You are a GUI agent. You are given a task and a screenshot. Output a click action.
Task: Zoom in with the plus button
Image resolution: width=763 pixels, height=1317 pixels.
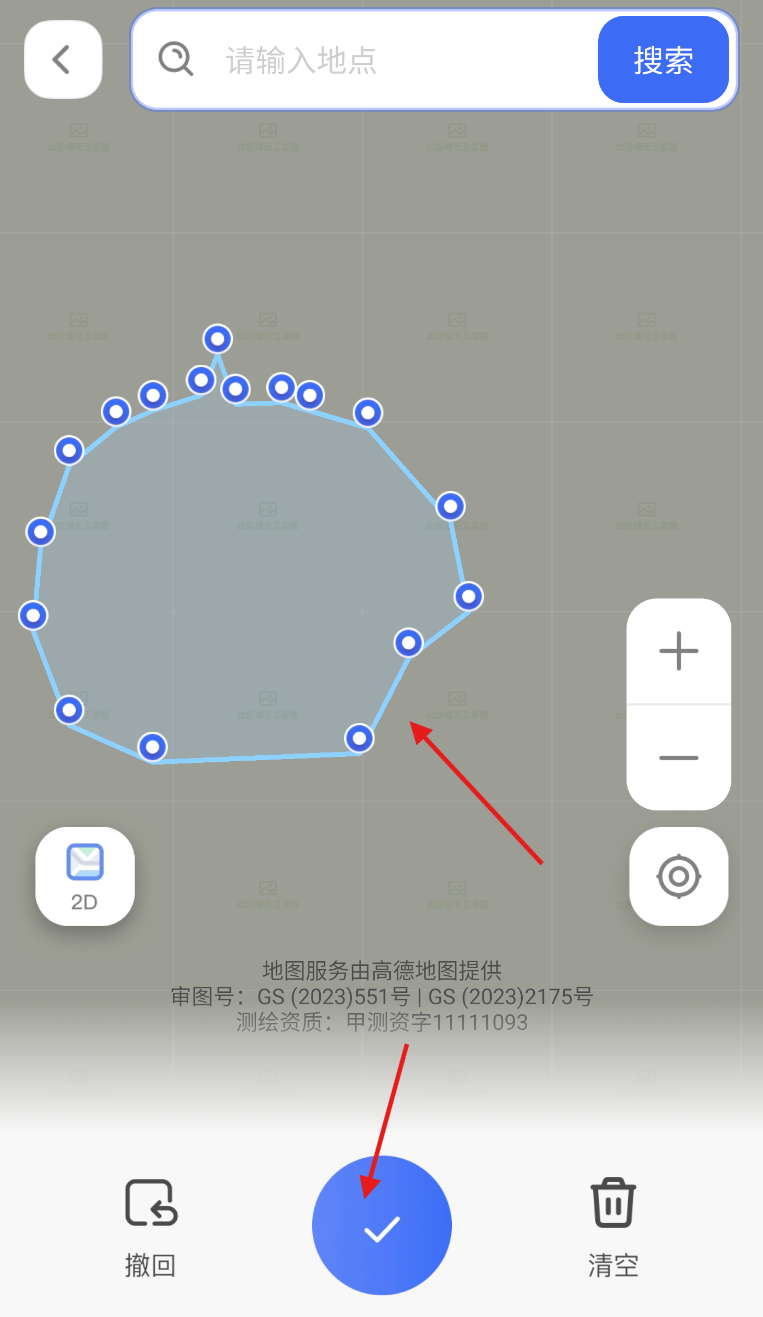pyautogui.click(x=678, y=652)
